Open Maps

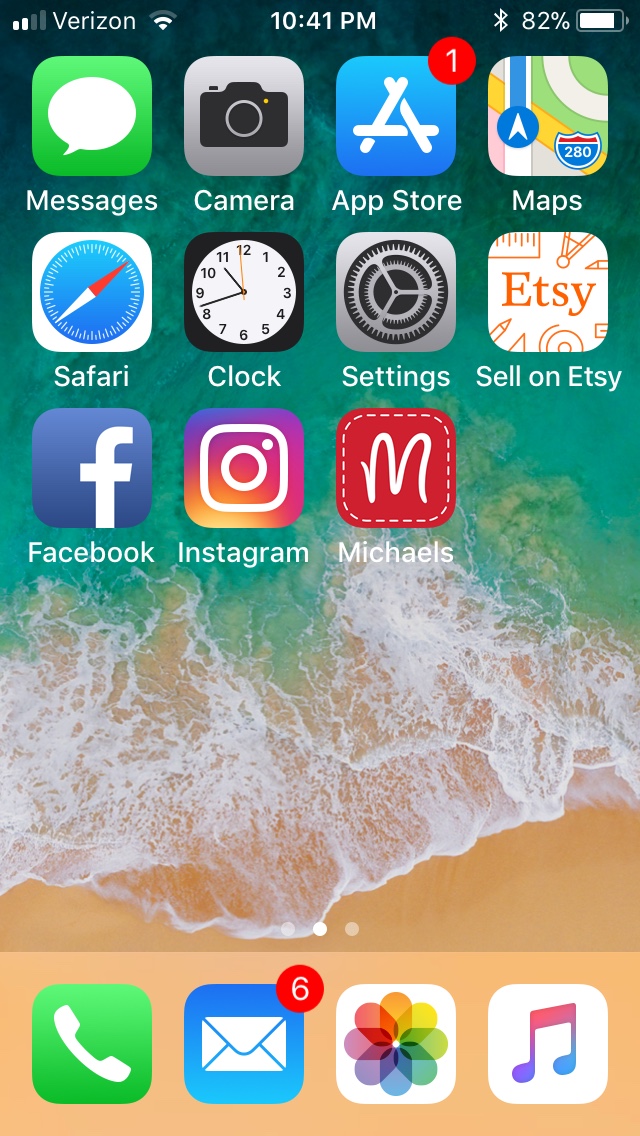pos(548,116)
